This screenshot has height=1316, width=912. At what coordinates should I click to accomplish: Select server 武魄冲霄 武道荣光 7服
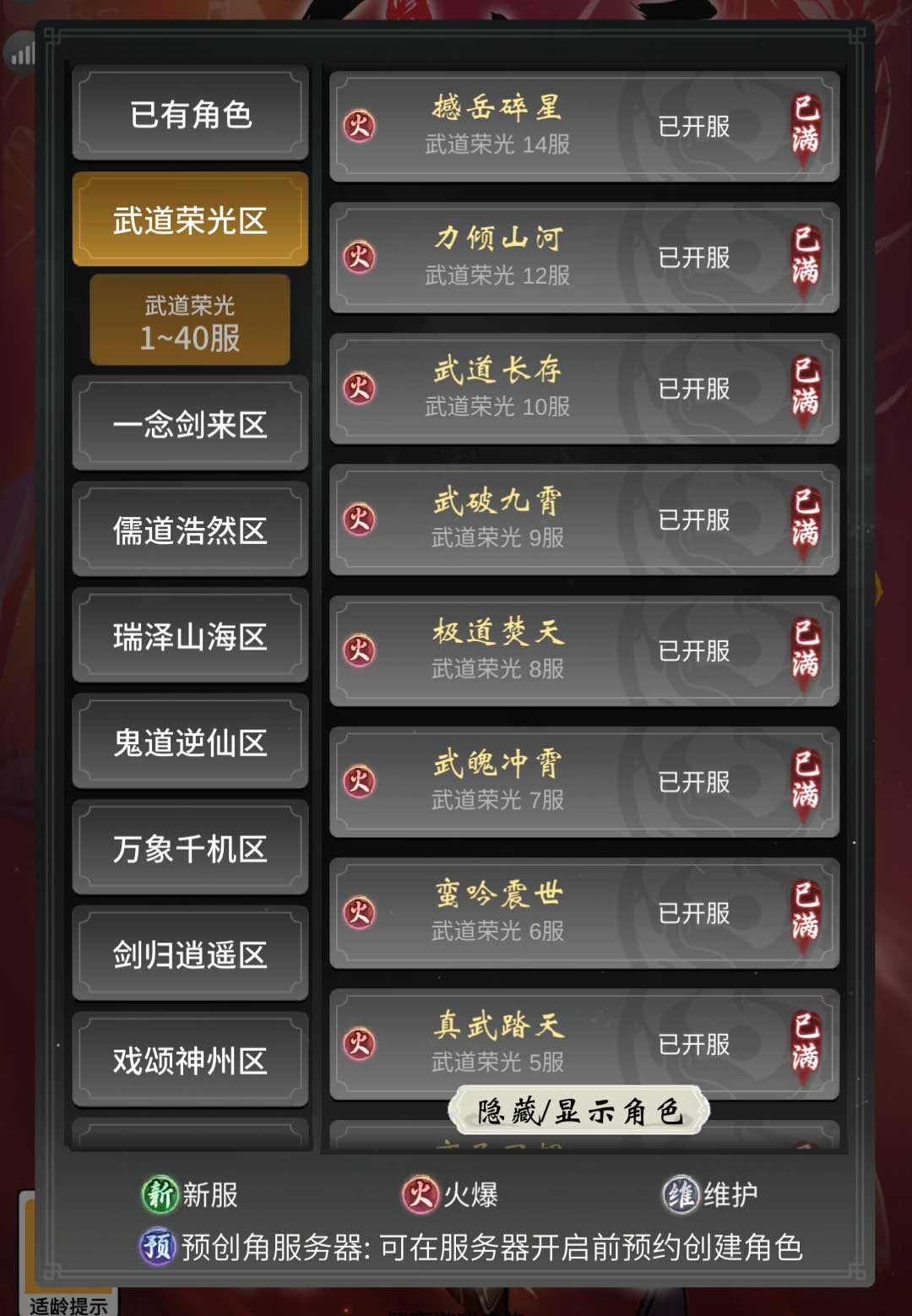click(x=584, y=781)
